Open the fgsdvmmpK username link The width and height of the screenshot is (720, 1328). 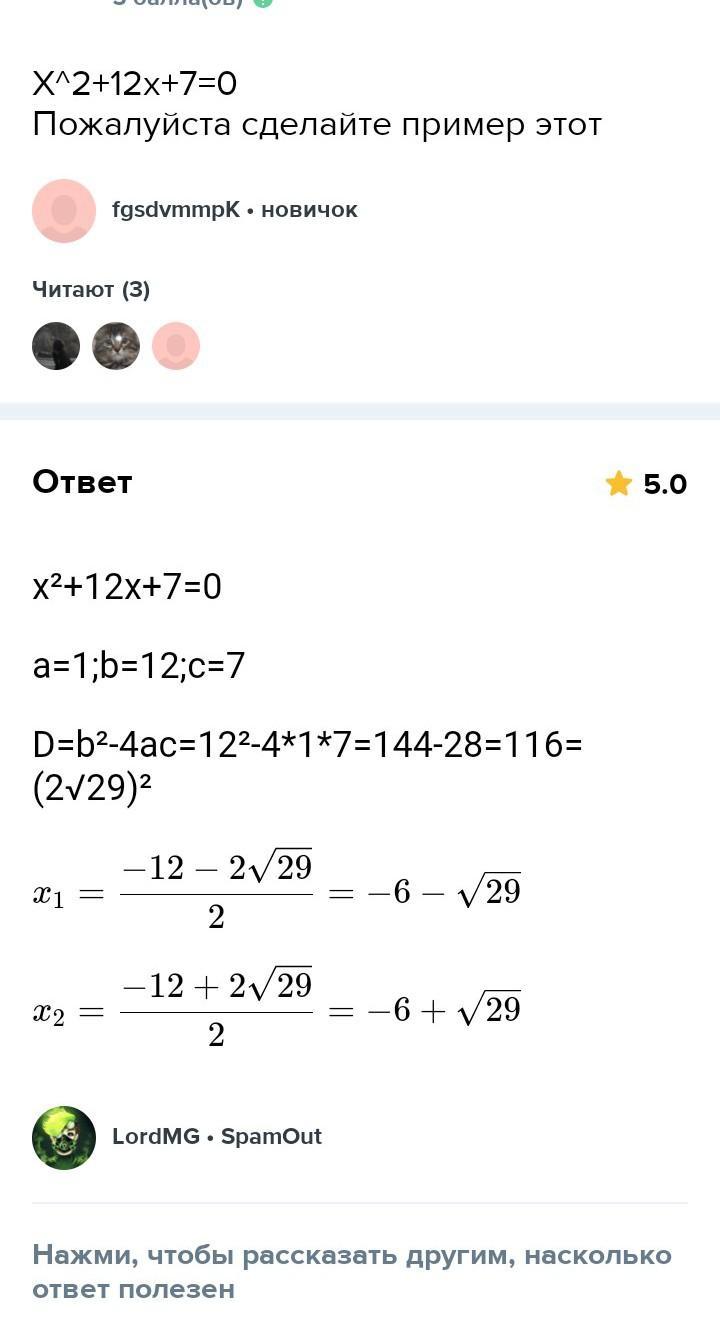(176, 210)
